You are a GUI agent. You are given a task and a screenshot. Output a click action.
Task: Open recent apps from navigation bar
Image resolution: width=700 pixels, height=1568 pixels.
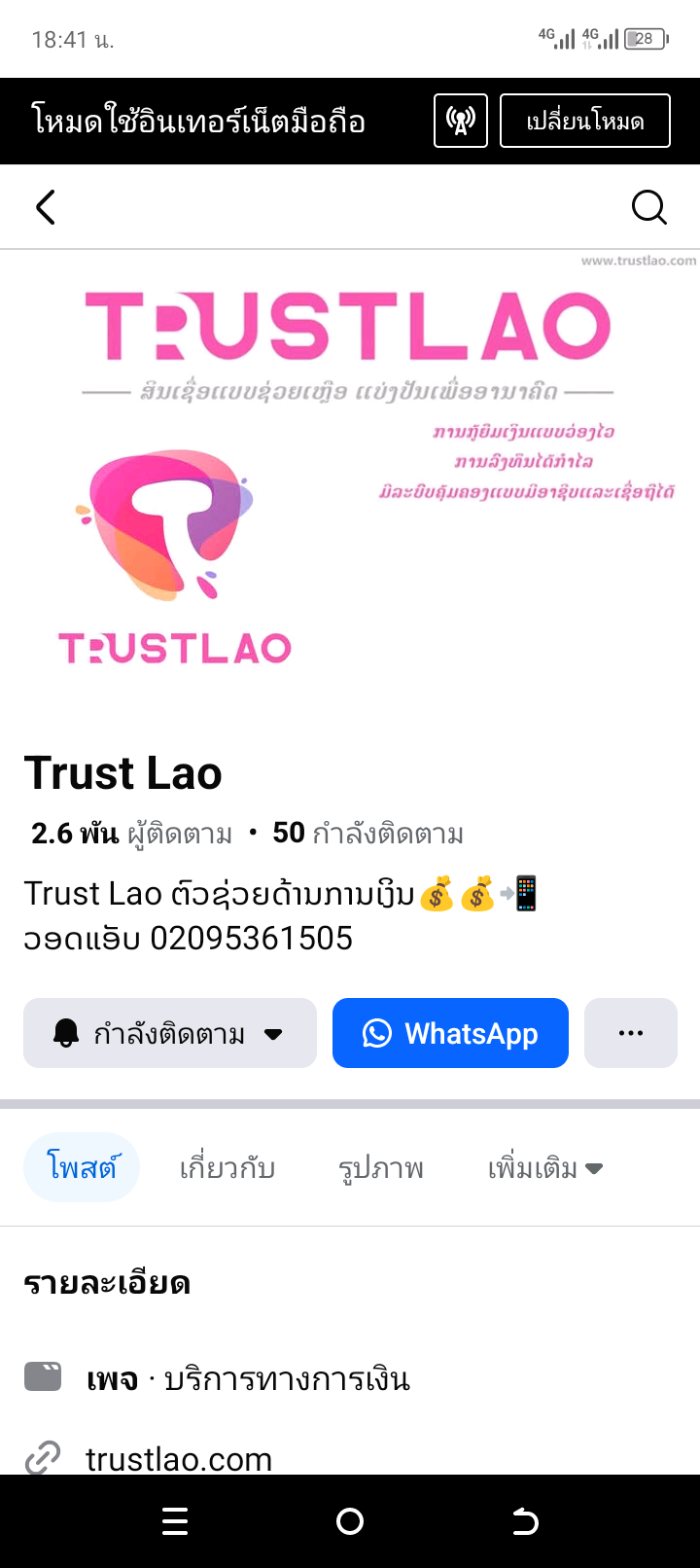tap(175, 1521)
